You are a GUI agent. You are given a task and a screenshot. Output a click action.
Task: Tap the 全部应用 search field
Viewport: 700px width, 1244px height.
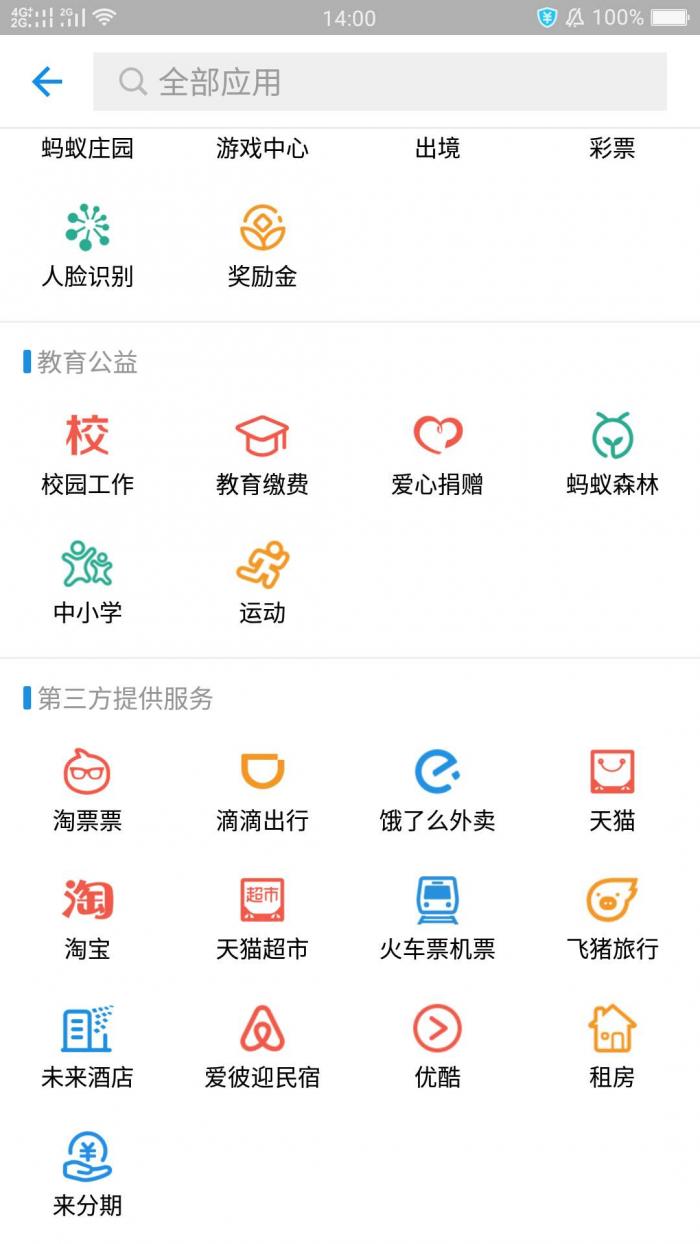tap(380, 82)
